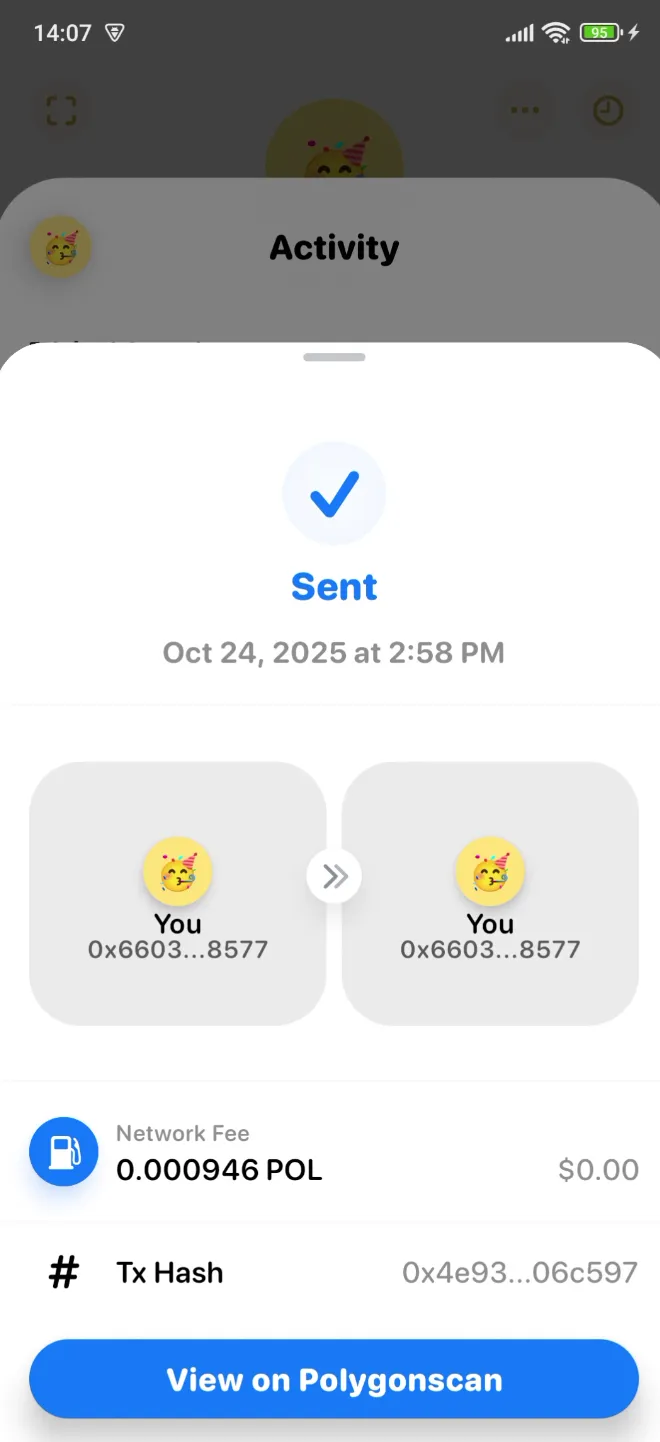Image resolution: width=660 pixels, height=1442 pixels.
Task: Tap the recipient You address card
Action: 490,893
